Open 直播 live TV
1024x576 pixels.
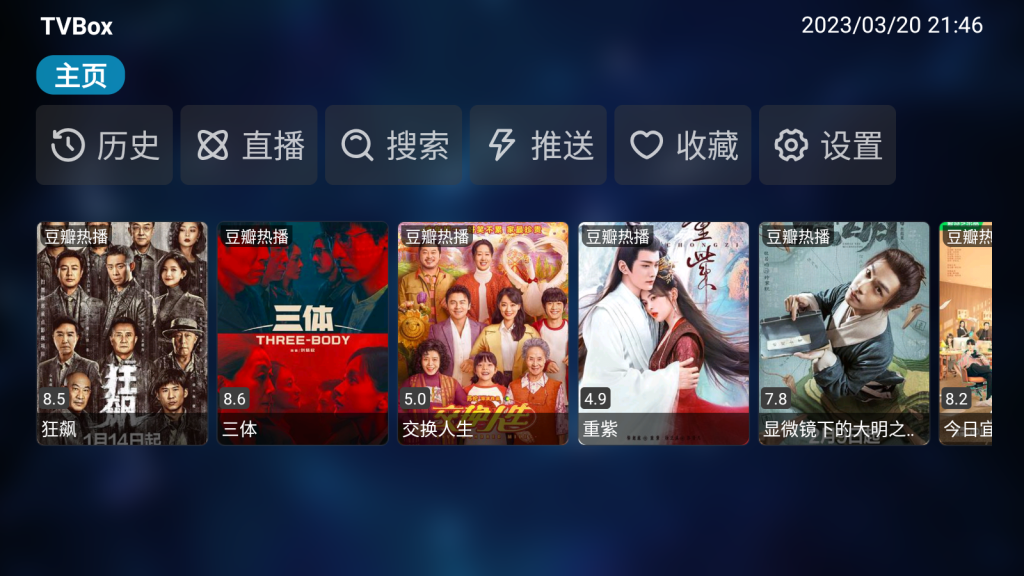point(249,145)
